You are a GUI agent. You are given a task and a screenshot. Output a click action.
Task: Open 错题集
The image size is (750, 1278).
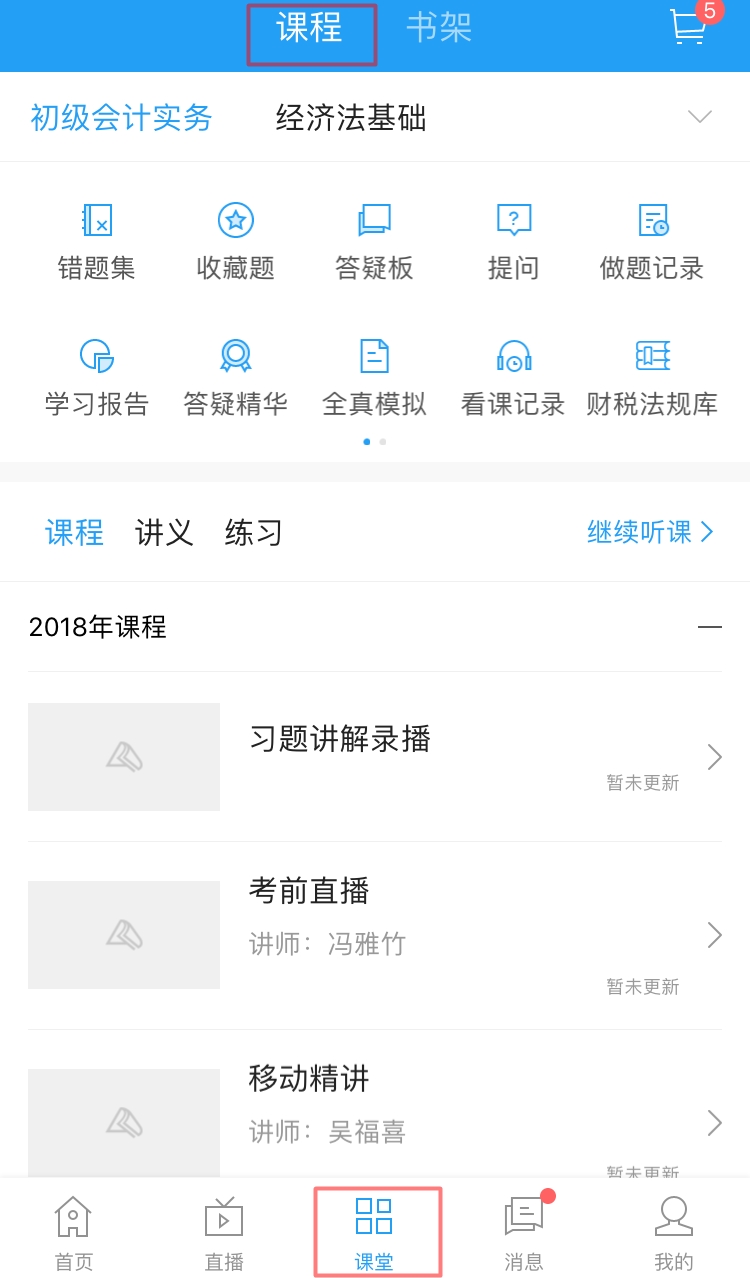click(97, 241)
